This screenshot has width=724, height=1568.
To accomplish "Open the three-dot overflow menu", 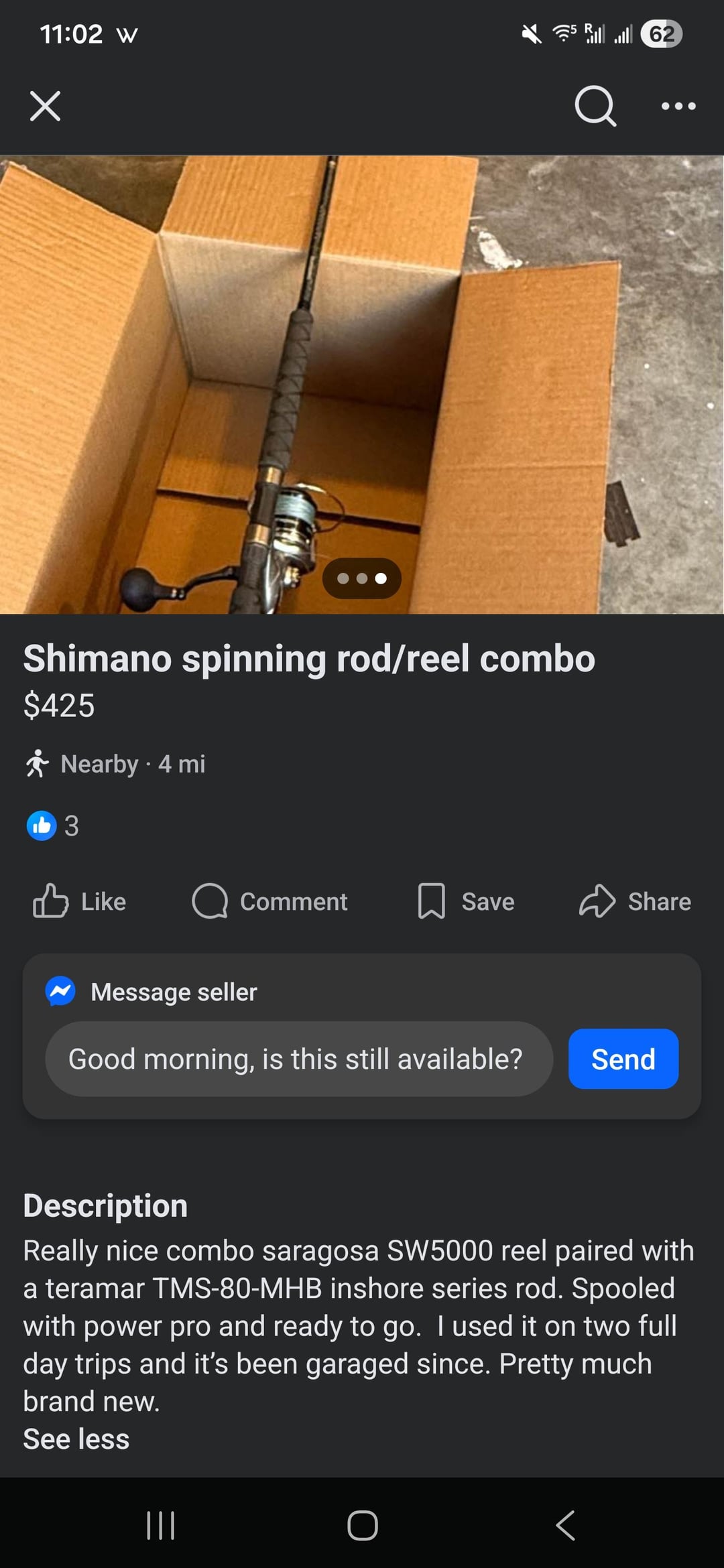I will coord(678,106).
